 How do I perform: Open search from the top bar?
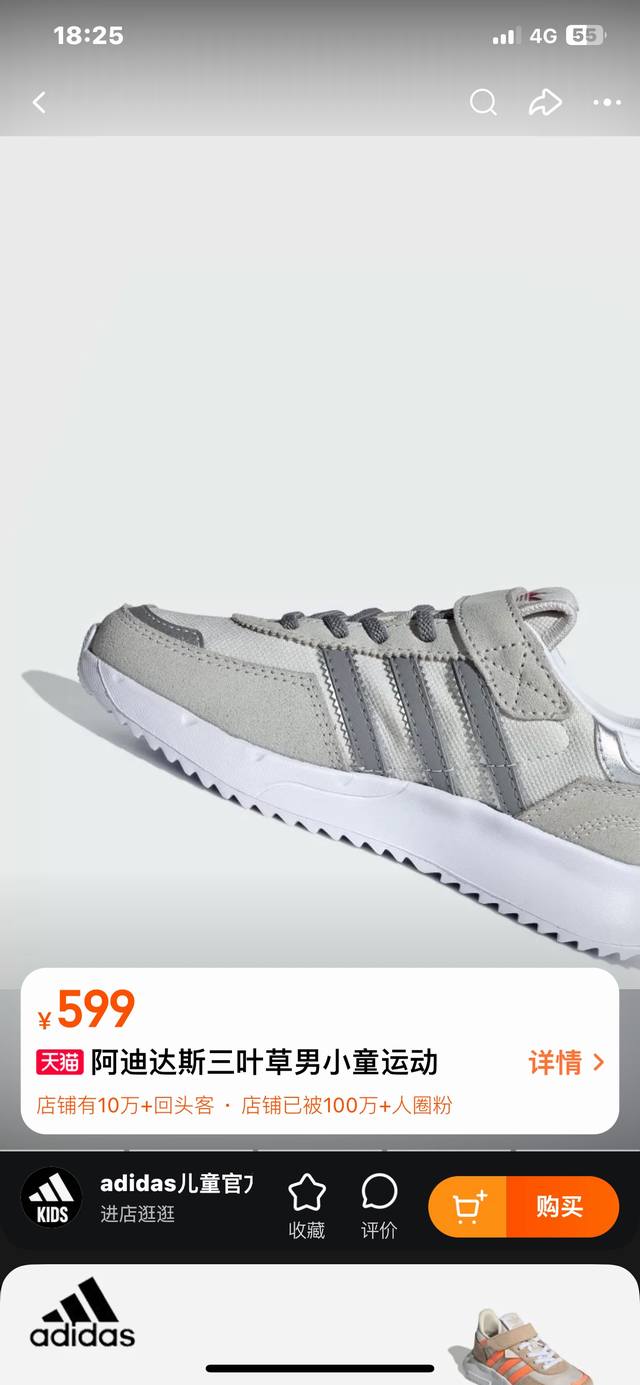point(483,102)
